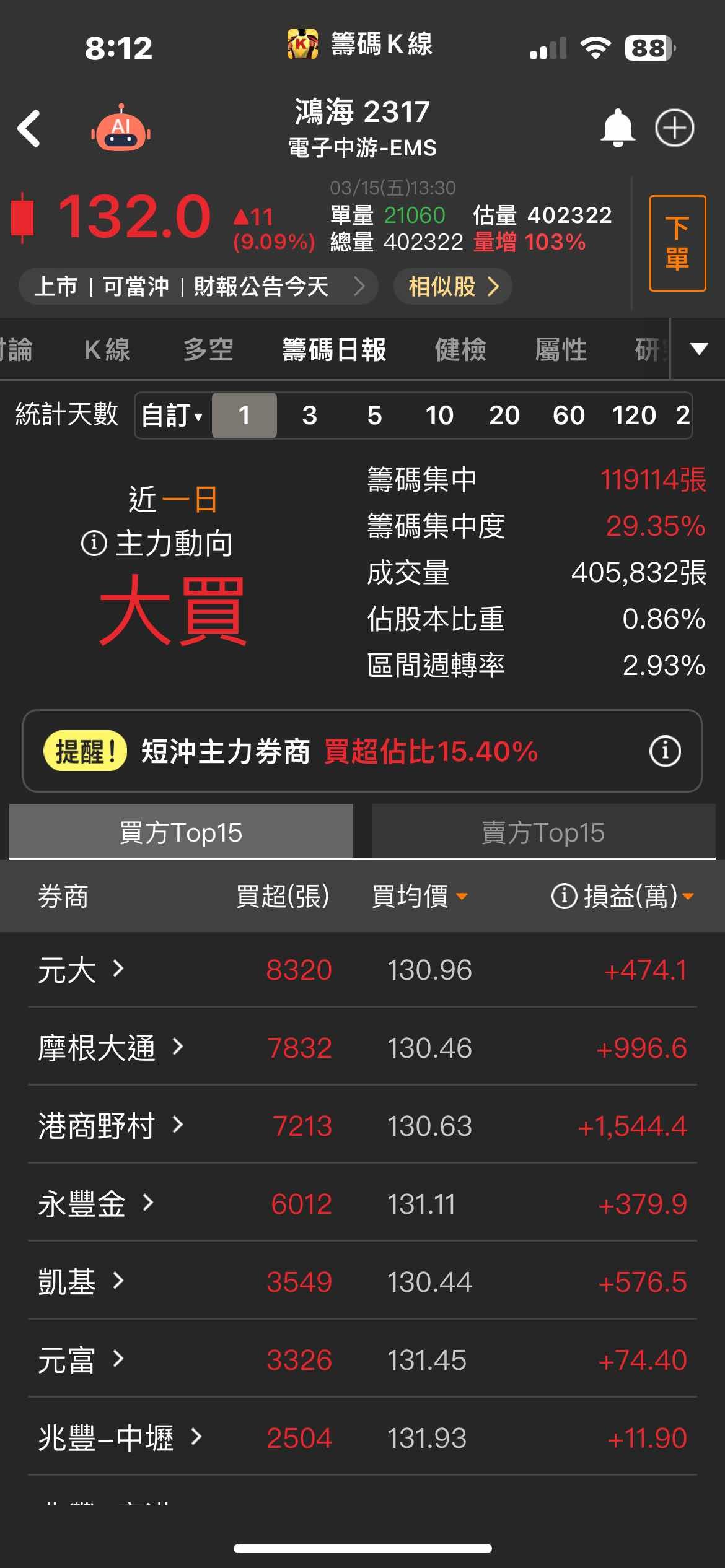The height and width of the screenshot is (1568, 725).
Task: Expand the tab list dropdown arrow
Action: 699,349
